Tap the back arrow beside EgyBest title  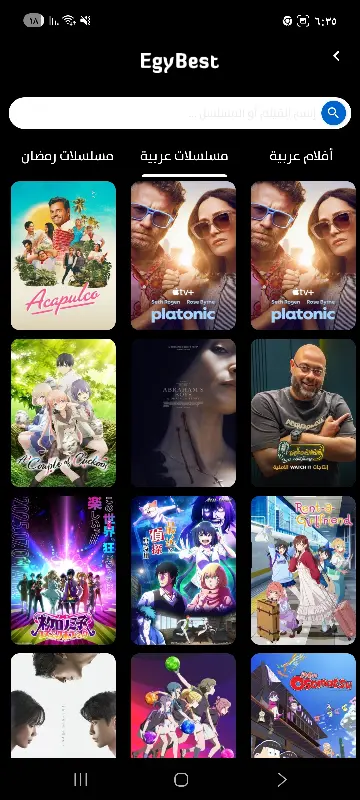336,56
